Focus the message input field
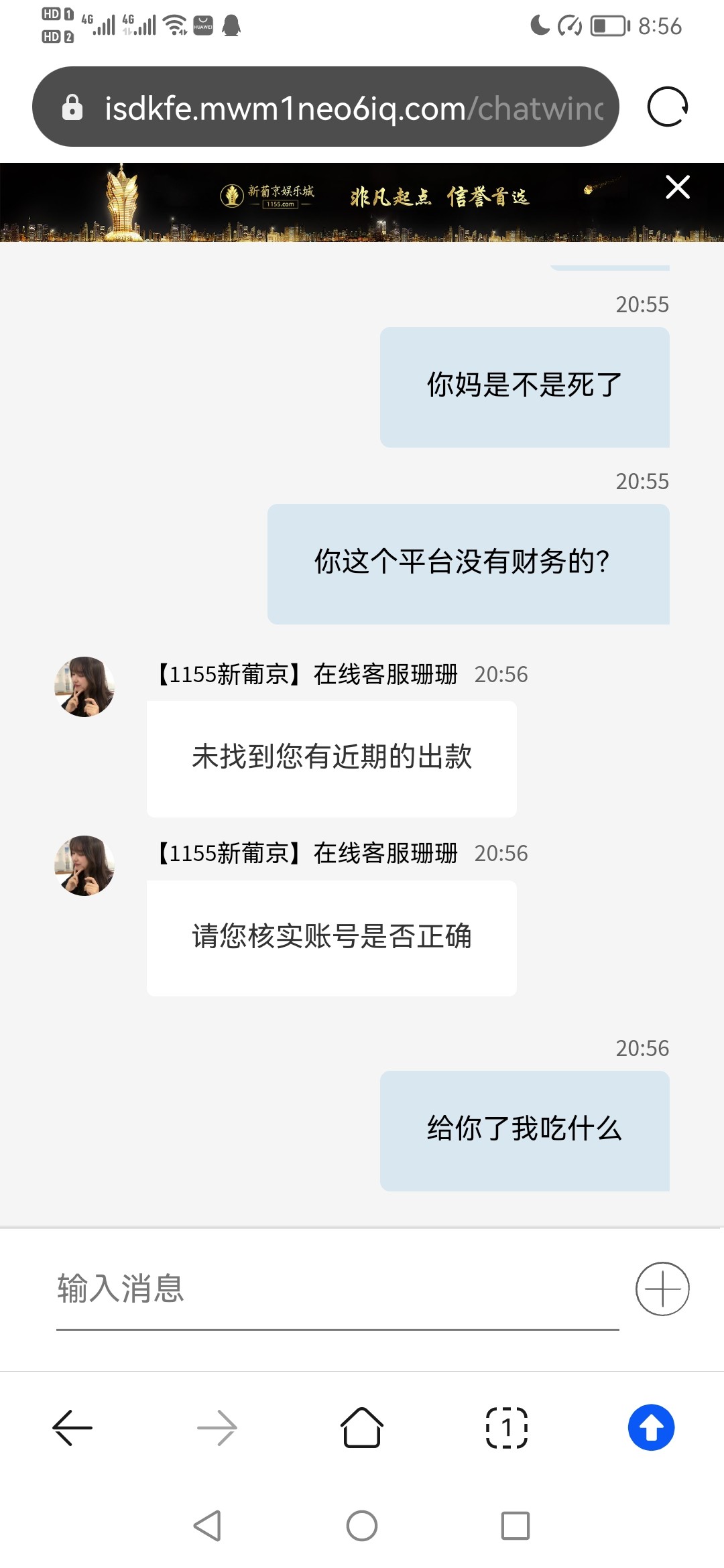 click(337, 1289)
